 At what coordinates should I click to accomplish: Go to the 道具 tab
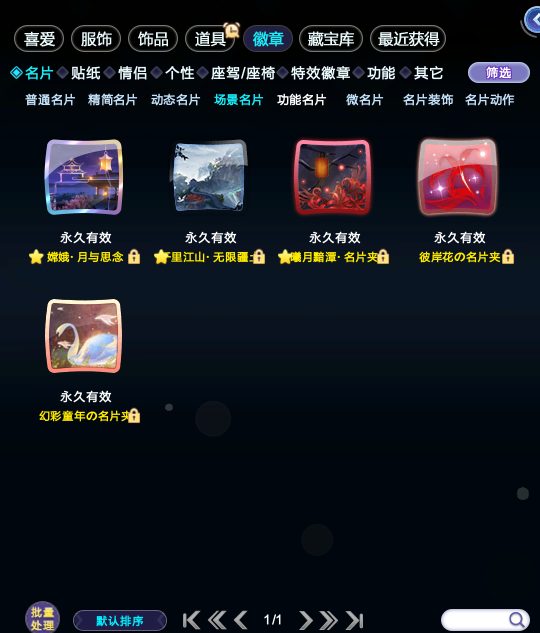coord(210,39)
